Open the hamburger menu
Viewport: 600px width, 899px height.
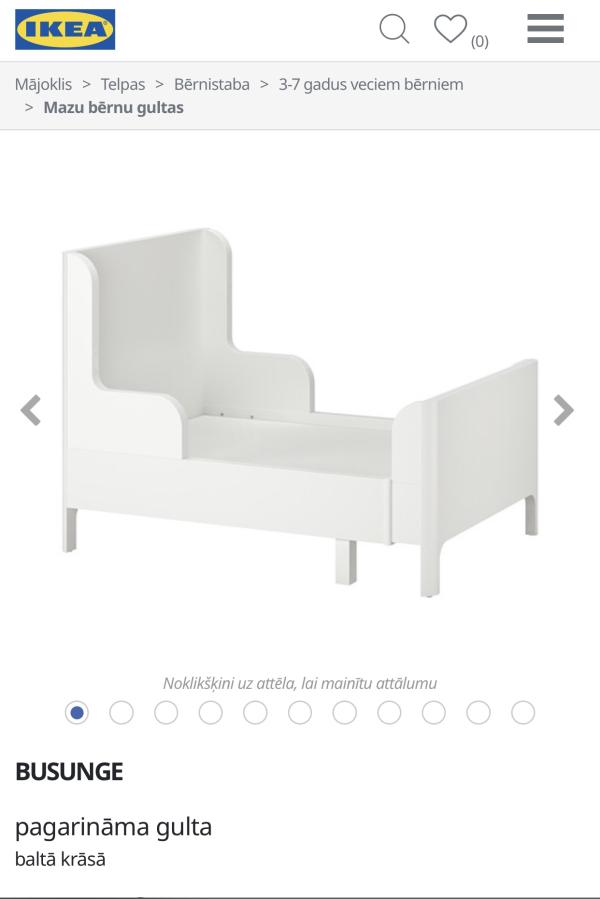[545, 29]
